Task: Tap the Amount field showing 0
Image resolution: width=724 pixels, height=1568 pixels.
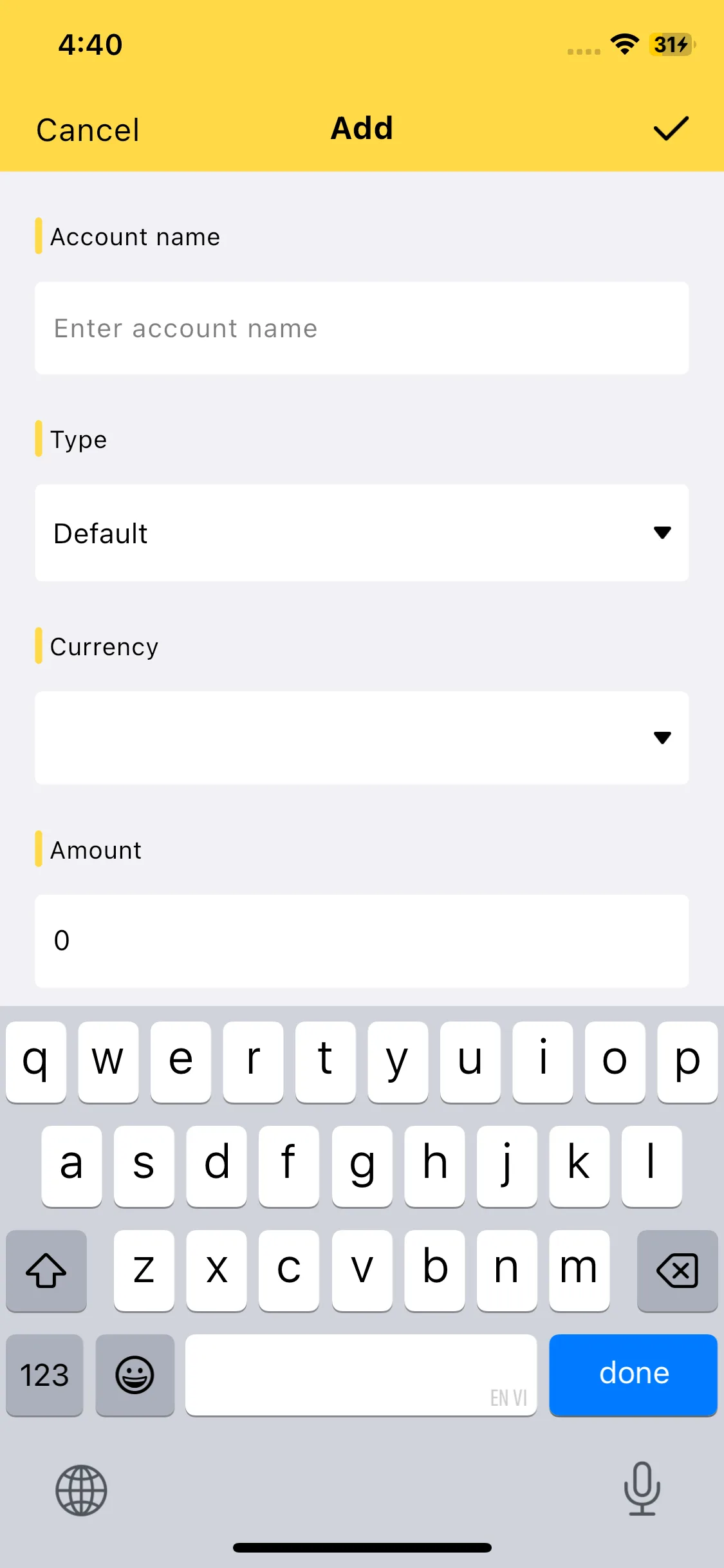Action: tap(362, 941)
